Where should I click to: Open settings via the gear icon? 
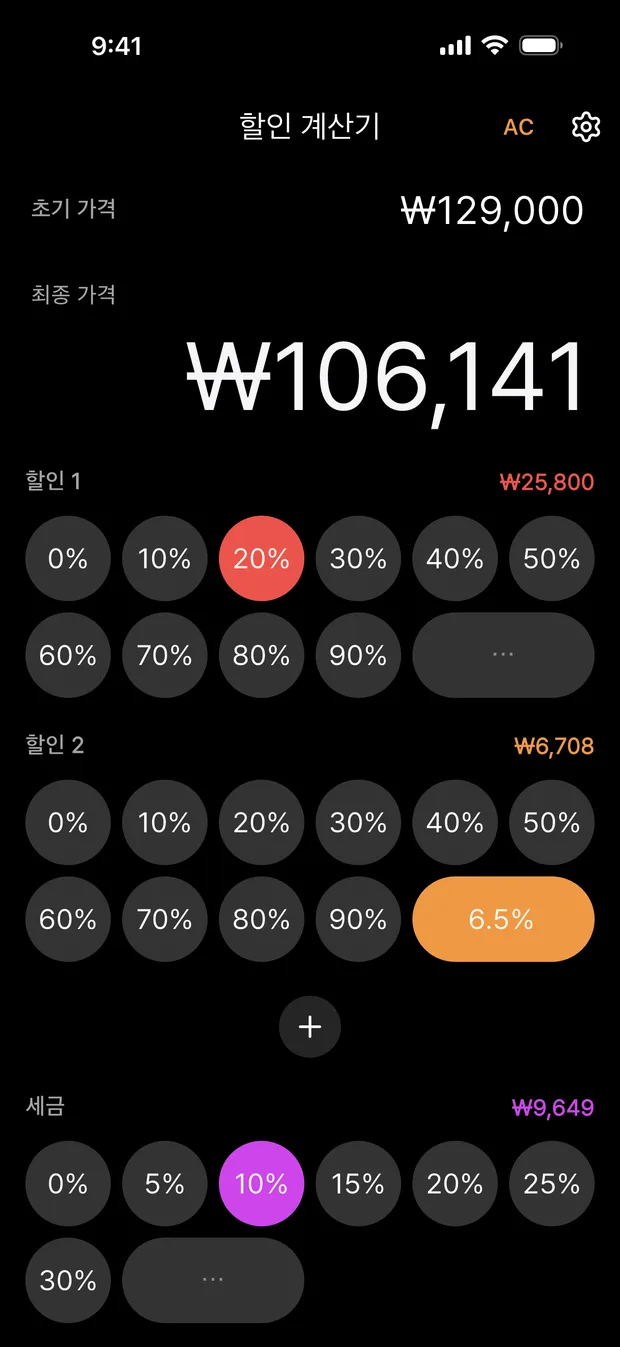586,127
